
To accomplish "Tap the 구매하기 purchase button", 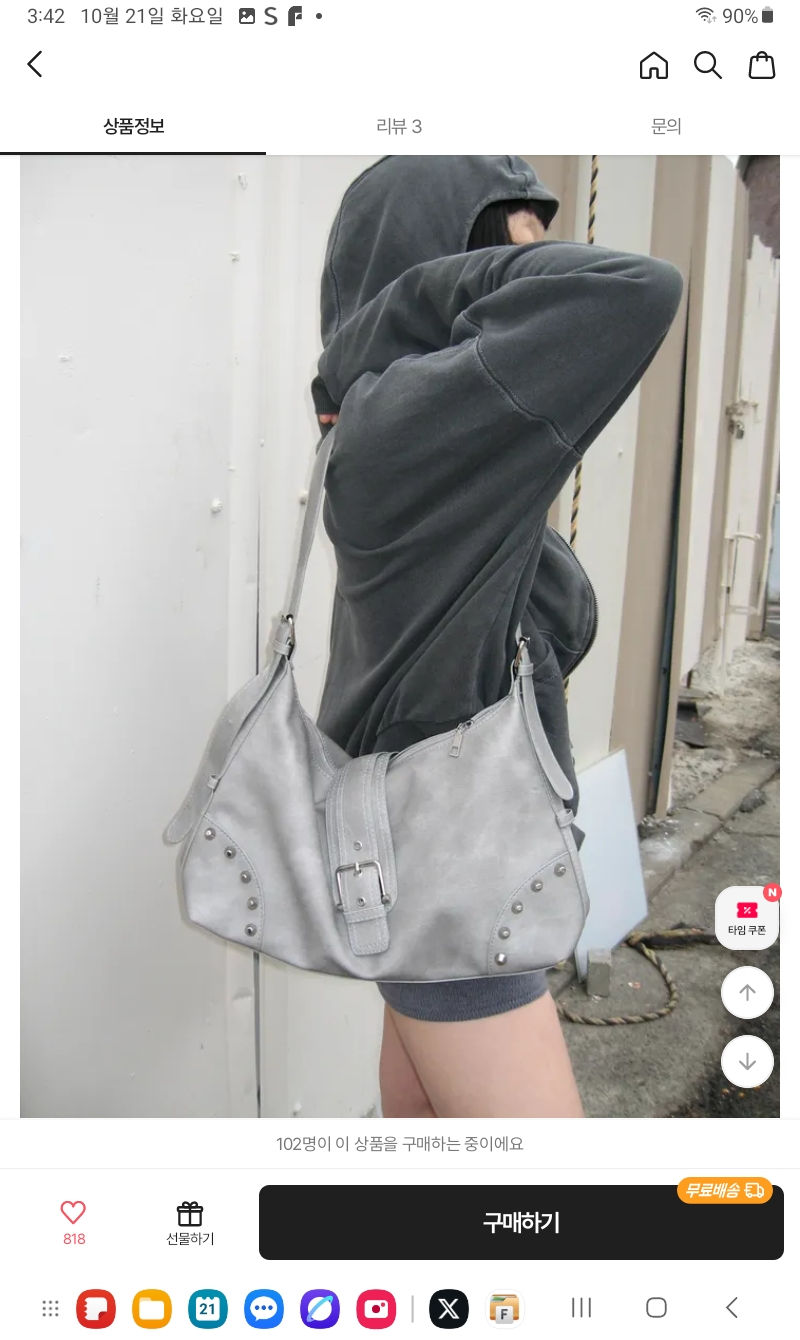I will (x=521, y=1222).
